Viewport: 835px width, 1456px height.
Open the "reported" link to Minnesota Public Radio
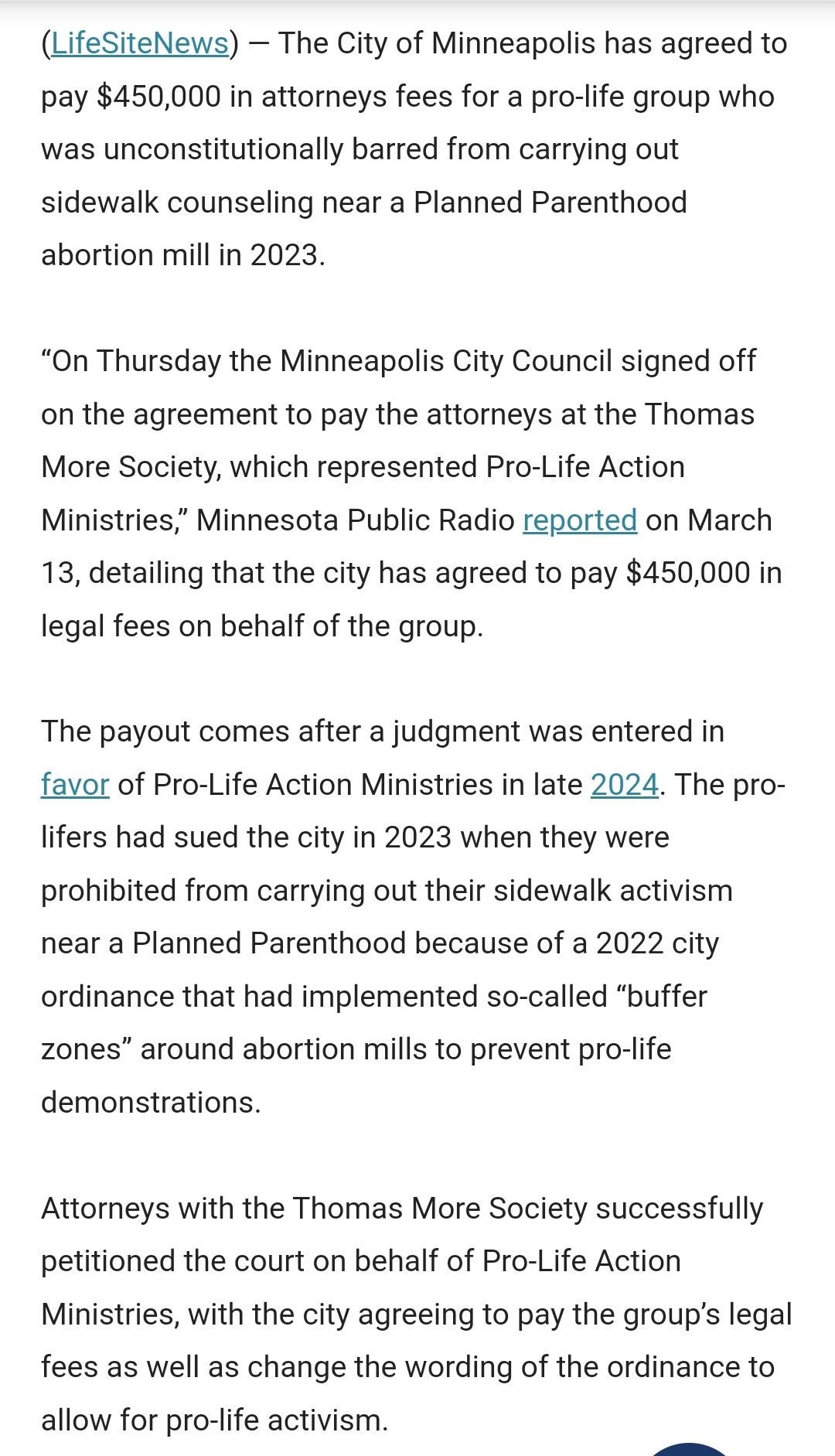coord(580,520)
